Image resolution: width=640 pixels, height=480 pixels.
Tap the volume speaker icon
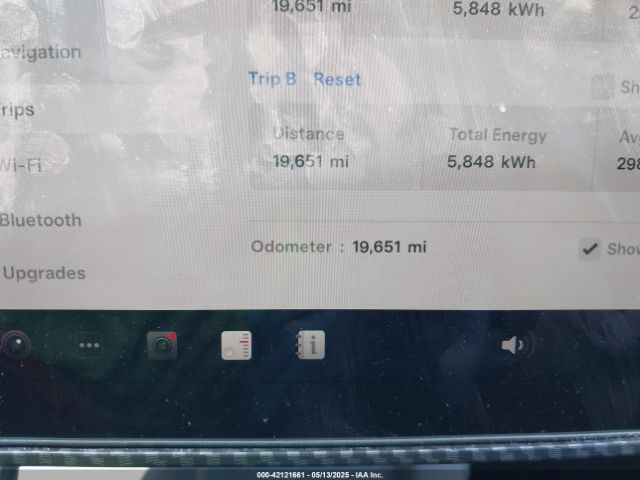[515, 346]
